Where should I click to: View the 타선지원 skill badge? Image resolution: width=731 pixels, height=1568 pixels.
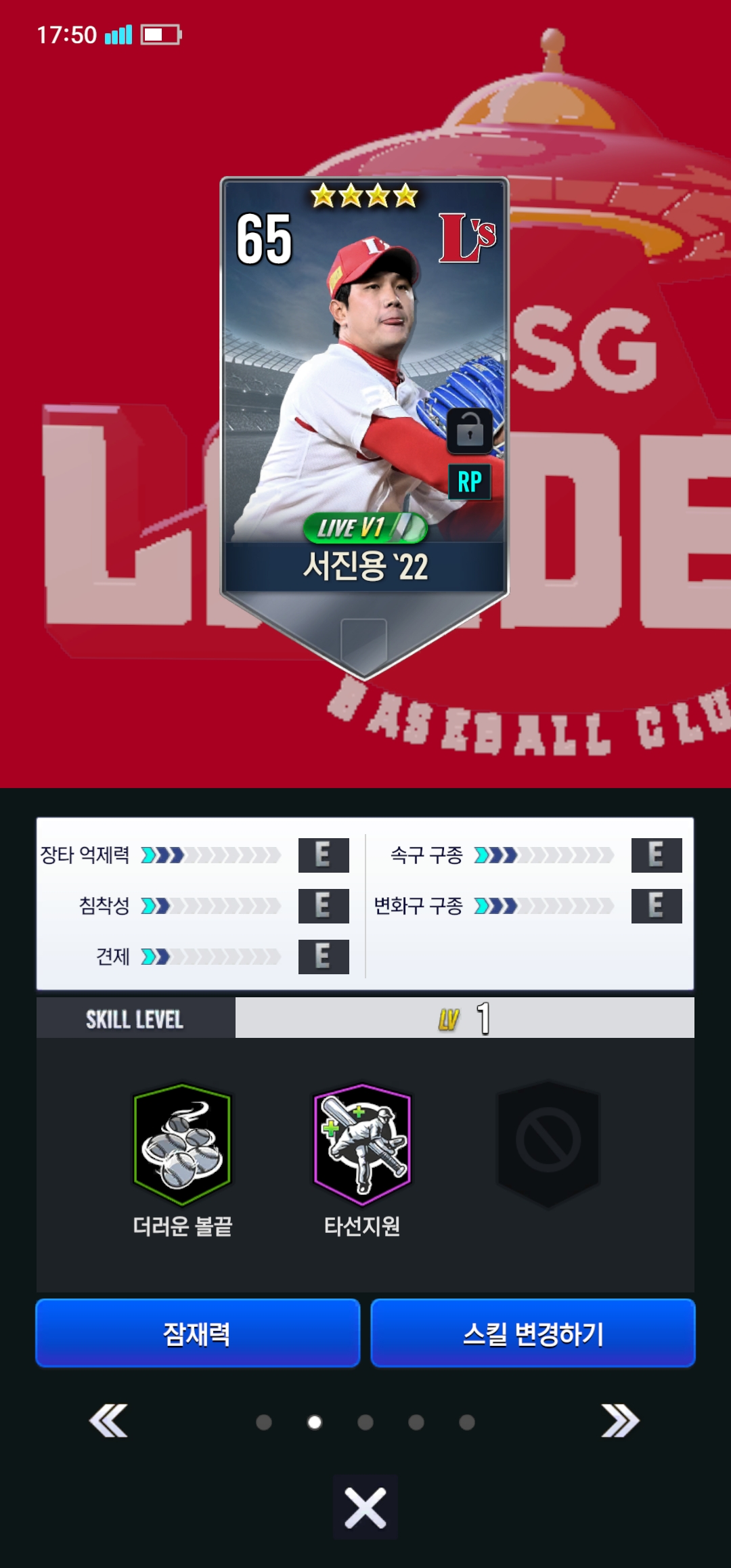pyautogui.click(x=362, y=1145)
